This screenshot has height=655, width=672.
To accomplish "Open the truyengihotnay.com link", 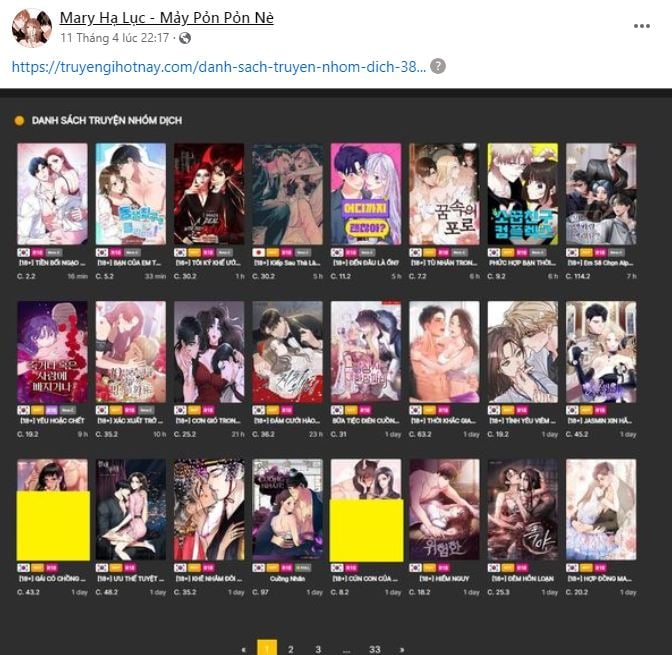I will tap(219, 67).
